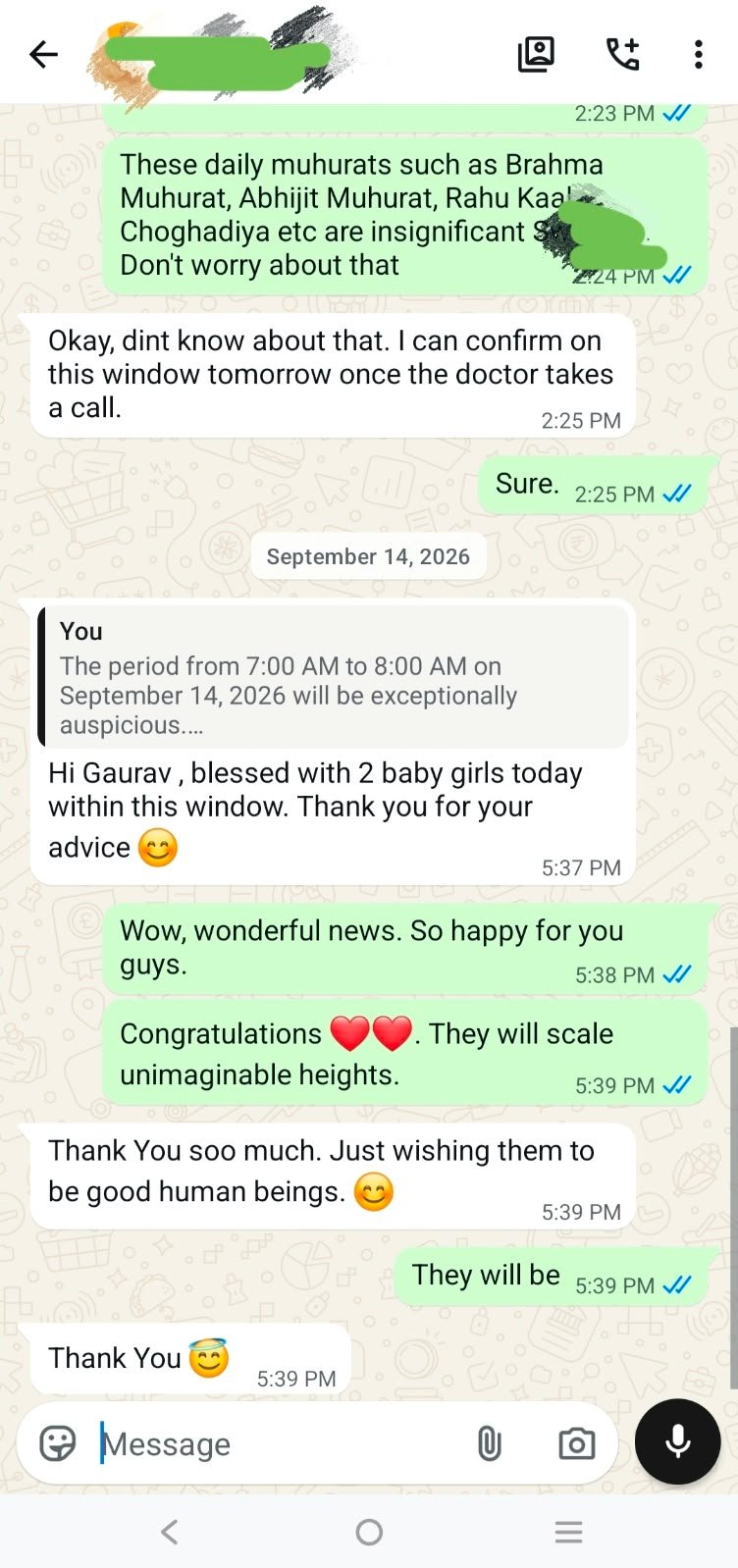Focus the Message text field
The width and height of the screenshot is (738, 1568).
tap(275, 1443)
